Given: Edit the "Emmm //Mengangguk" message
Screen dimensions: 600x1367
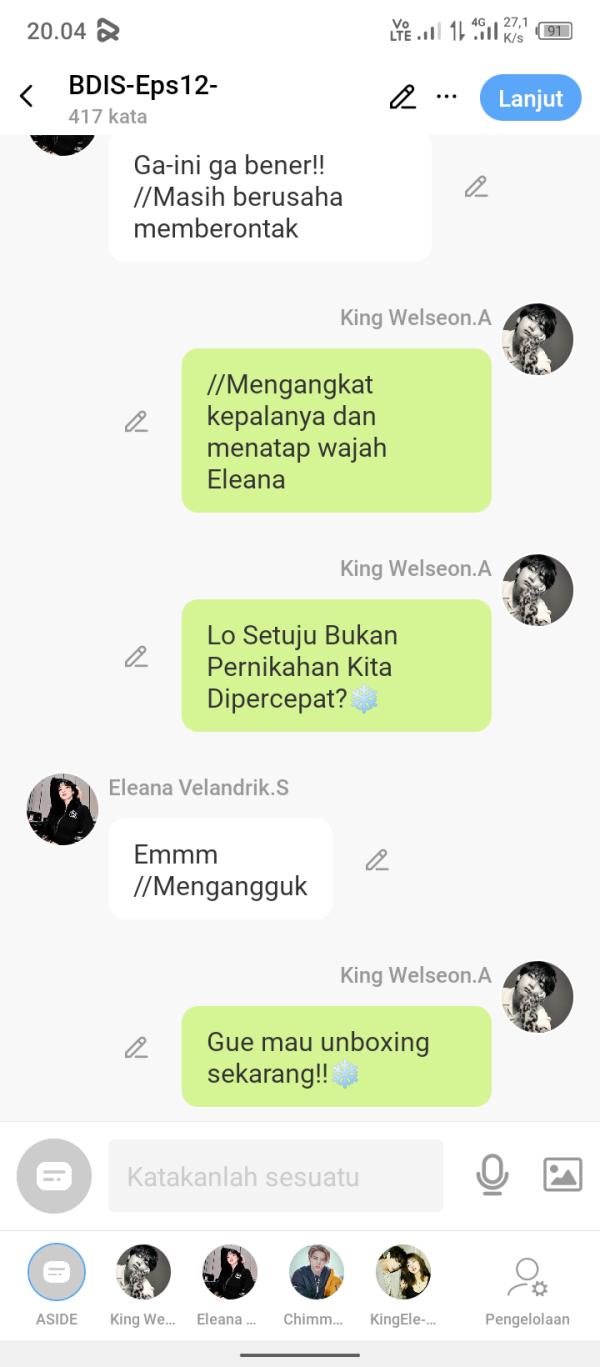Looking at the screenshot, I should click(x=377, y=860).
